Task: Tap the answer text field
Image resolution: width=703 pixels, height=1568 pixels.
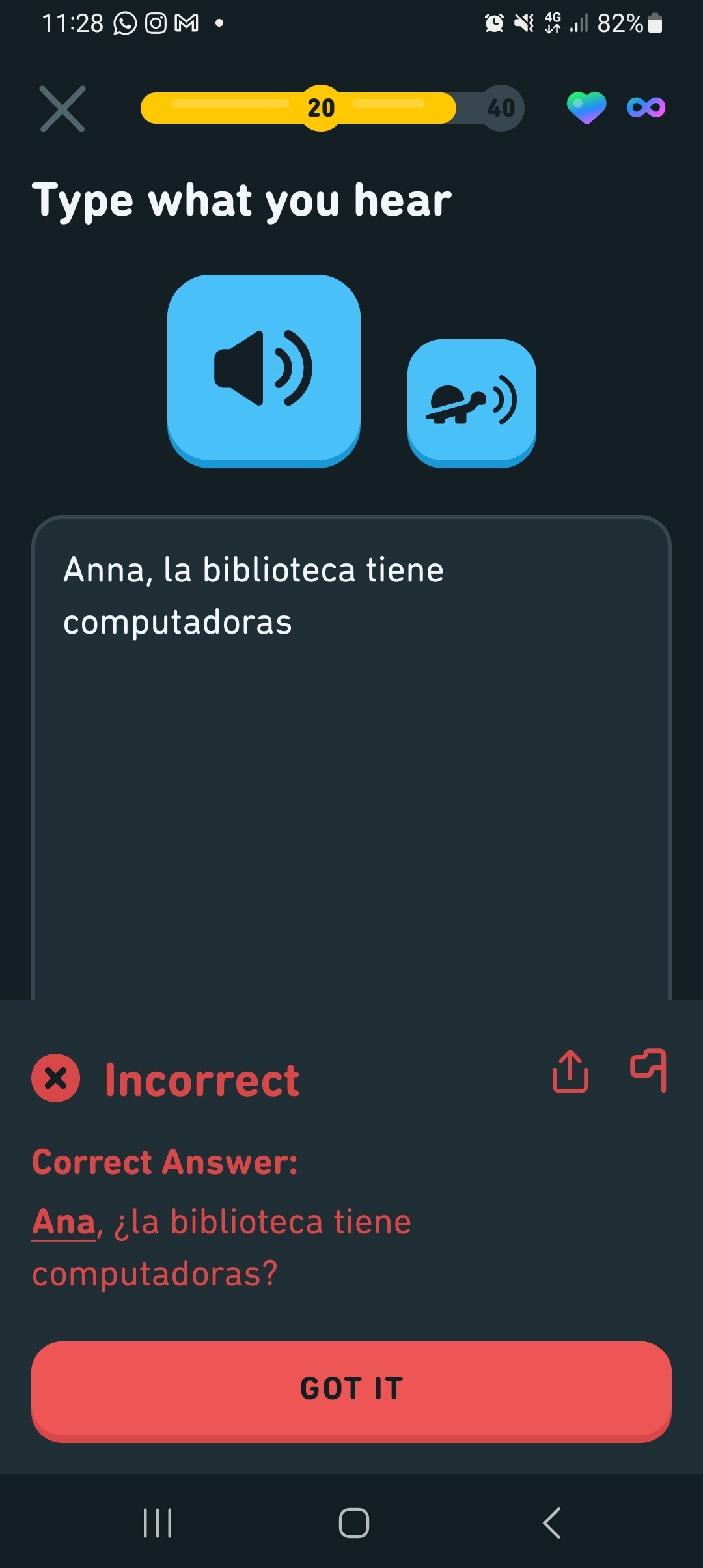Action: click(351, 759)
